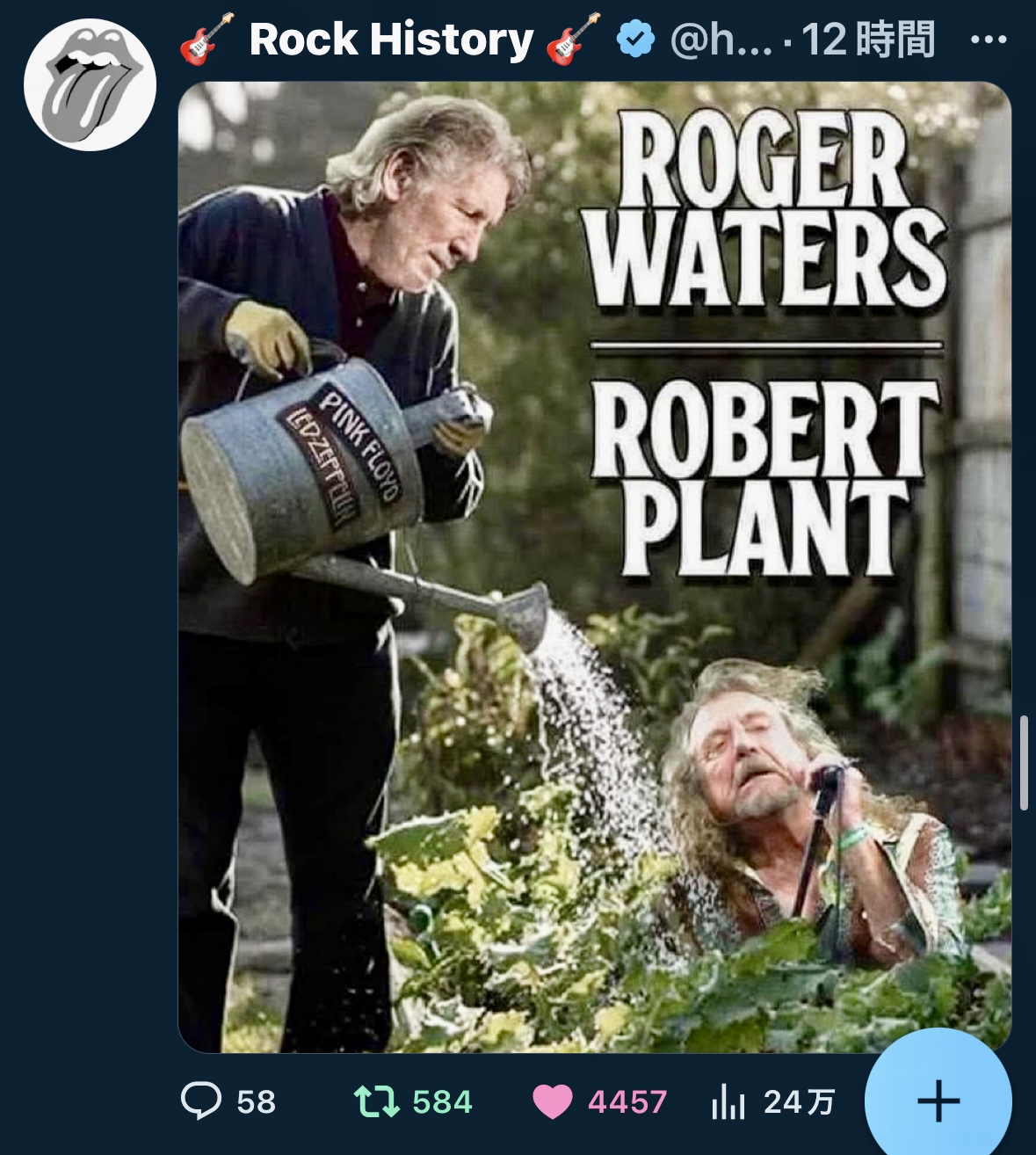The height and width of the screenshot is (1155, 1036).
Task: Compose a new tweet with plus button
Action: (x=938, y=1101)
